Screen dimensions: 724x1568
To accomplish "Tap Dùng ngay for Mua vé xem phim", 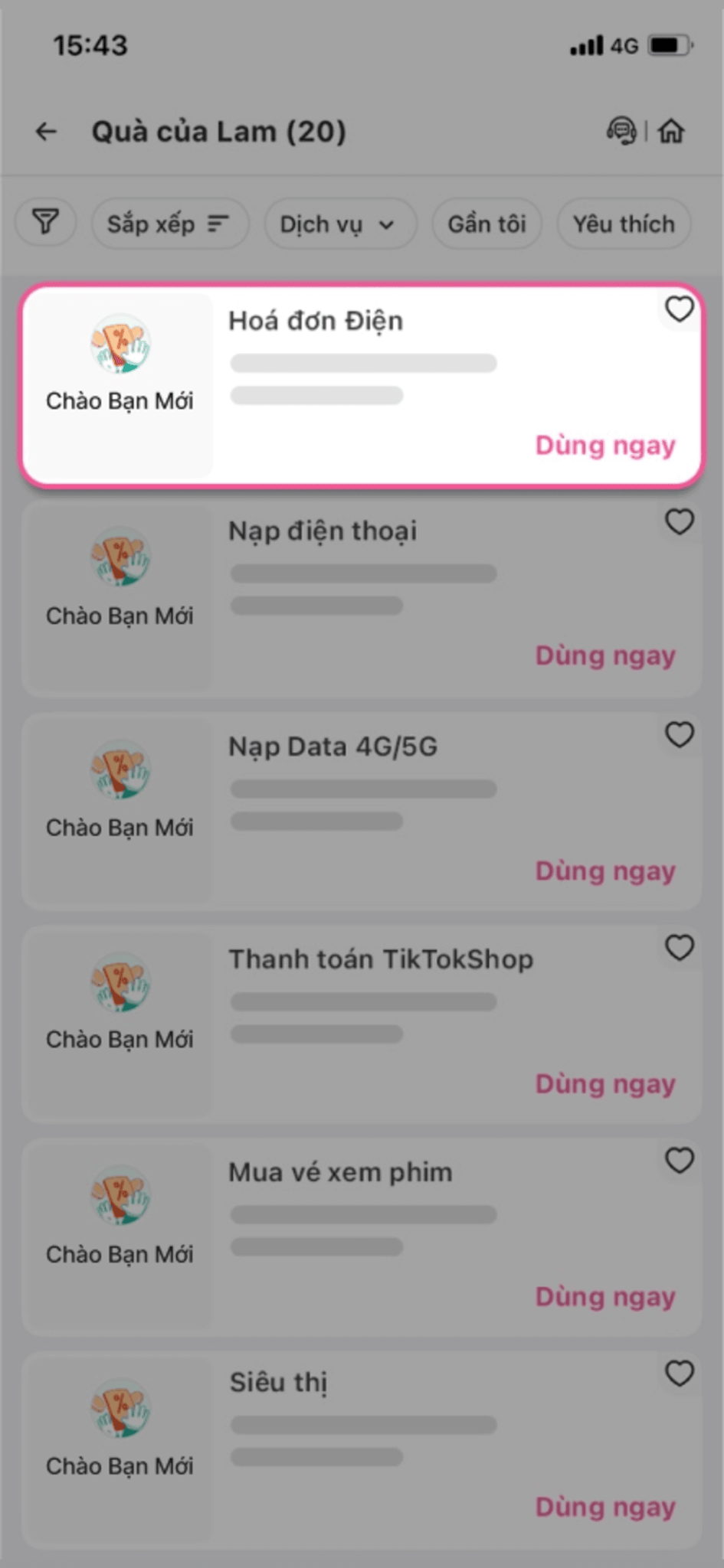I will coord(605,1297).
